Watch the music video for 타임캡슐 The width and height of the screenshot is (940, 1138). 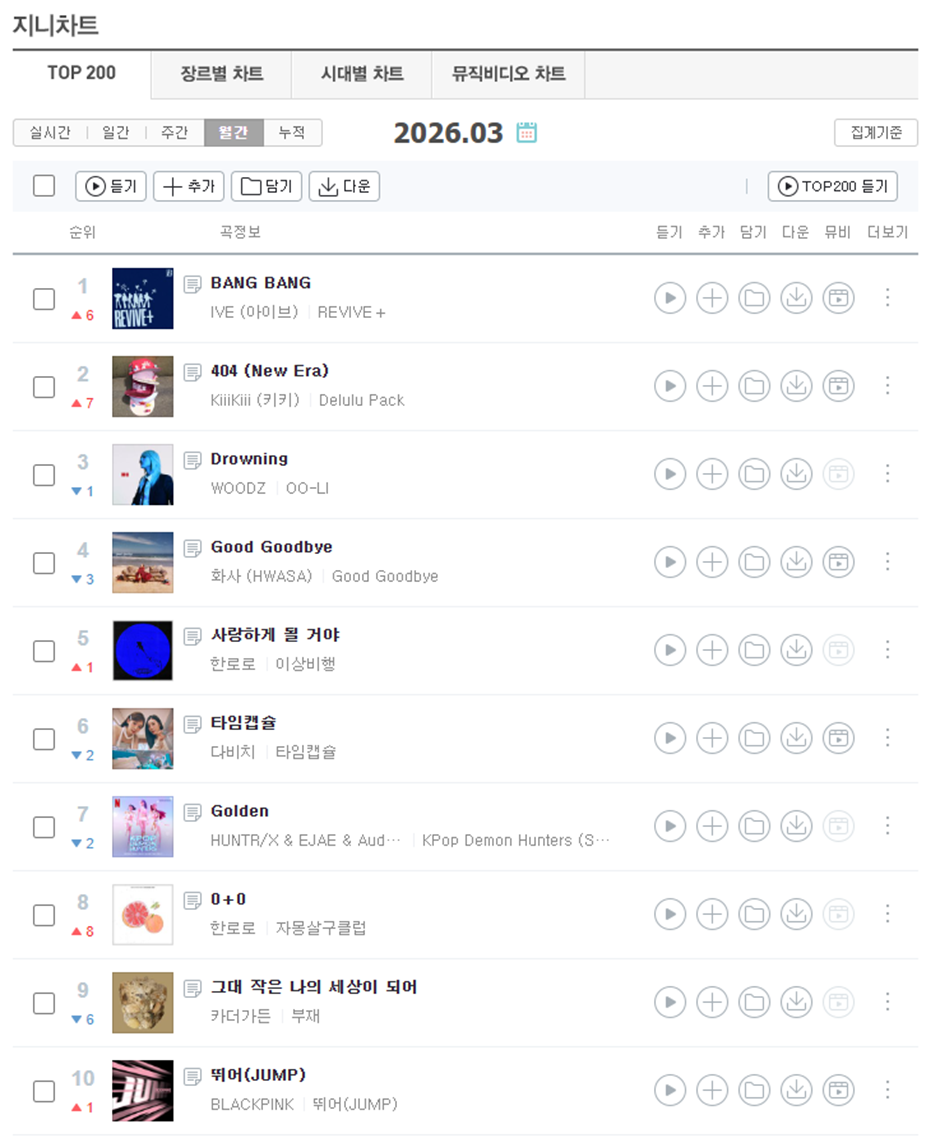click(x=838, y=738)
